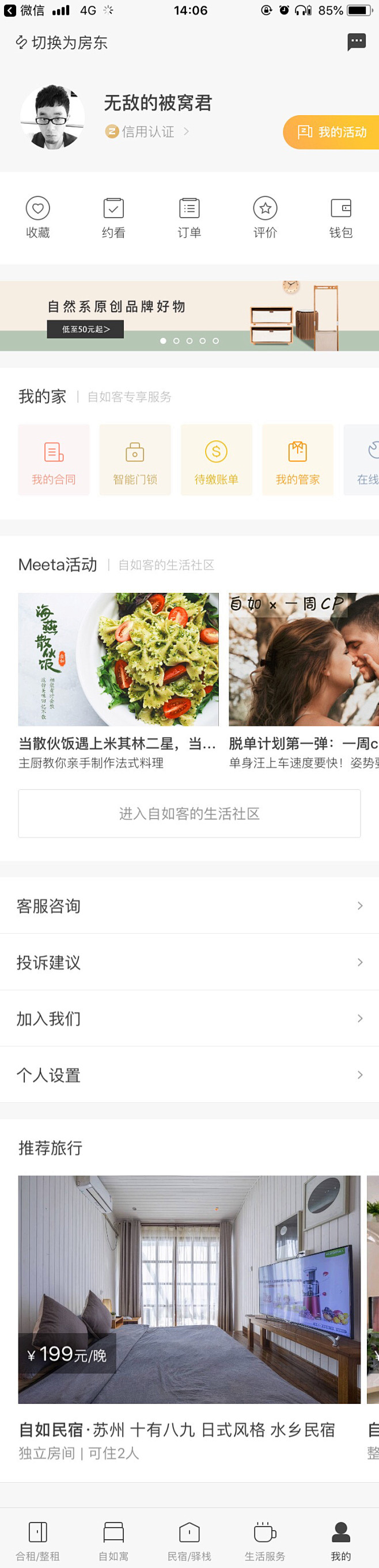Open 个人设置 row

pos(189,1075)
